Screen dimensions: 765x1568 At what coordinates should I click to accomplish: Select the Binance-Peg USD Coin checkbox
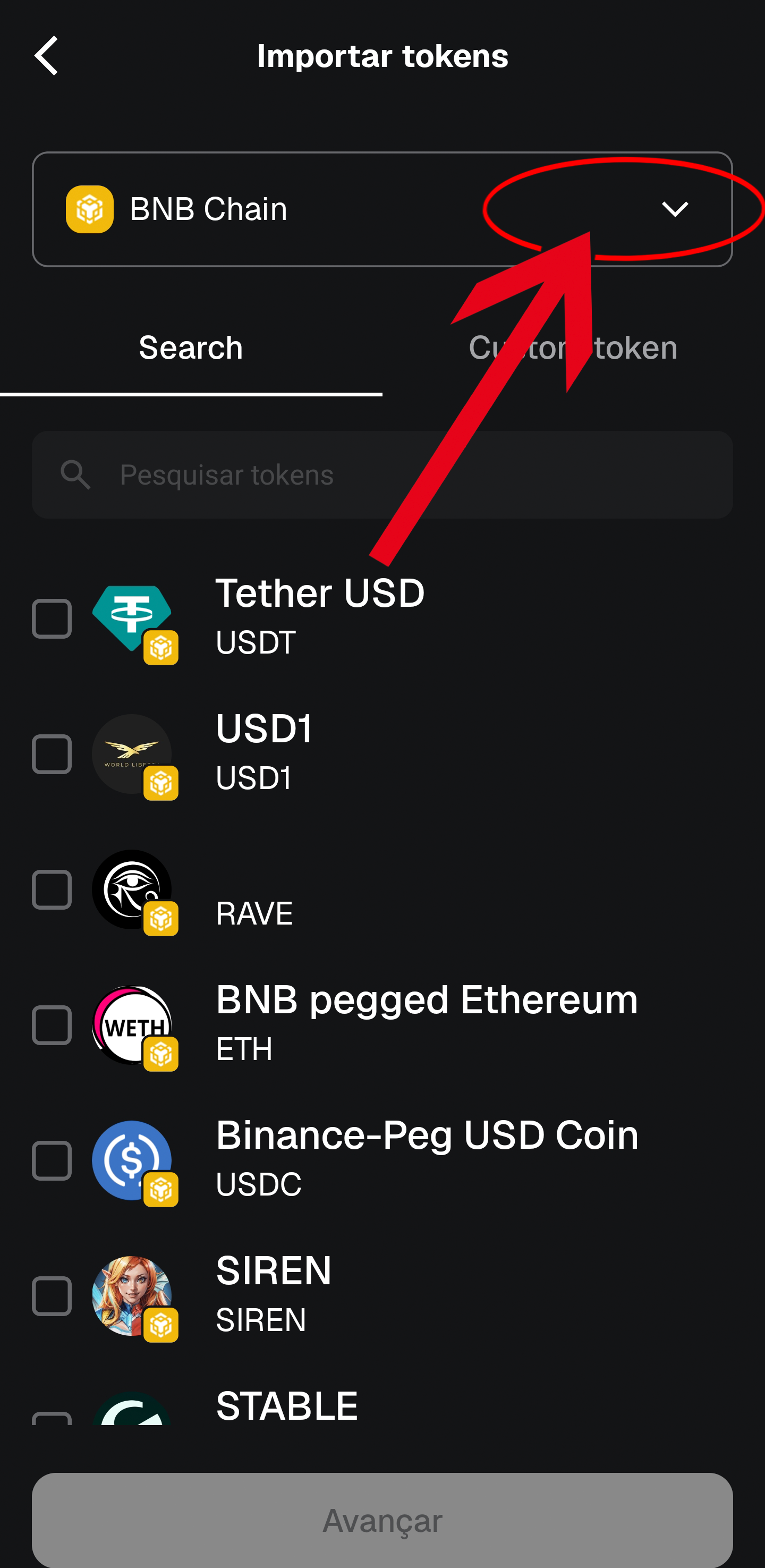(52, 1161)
